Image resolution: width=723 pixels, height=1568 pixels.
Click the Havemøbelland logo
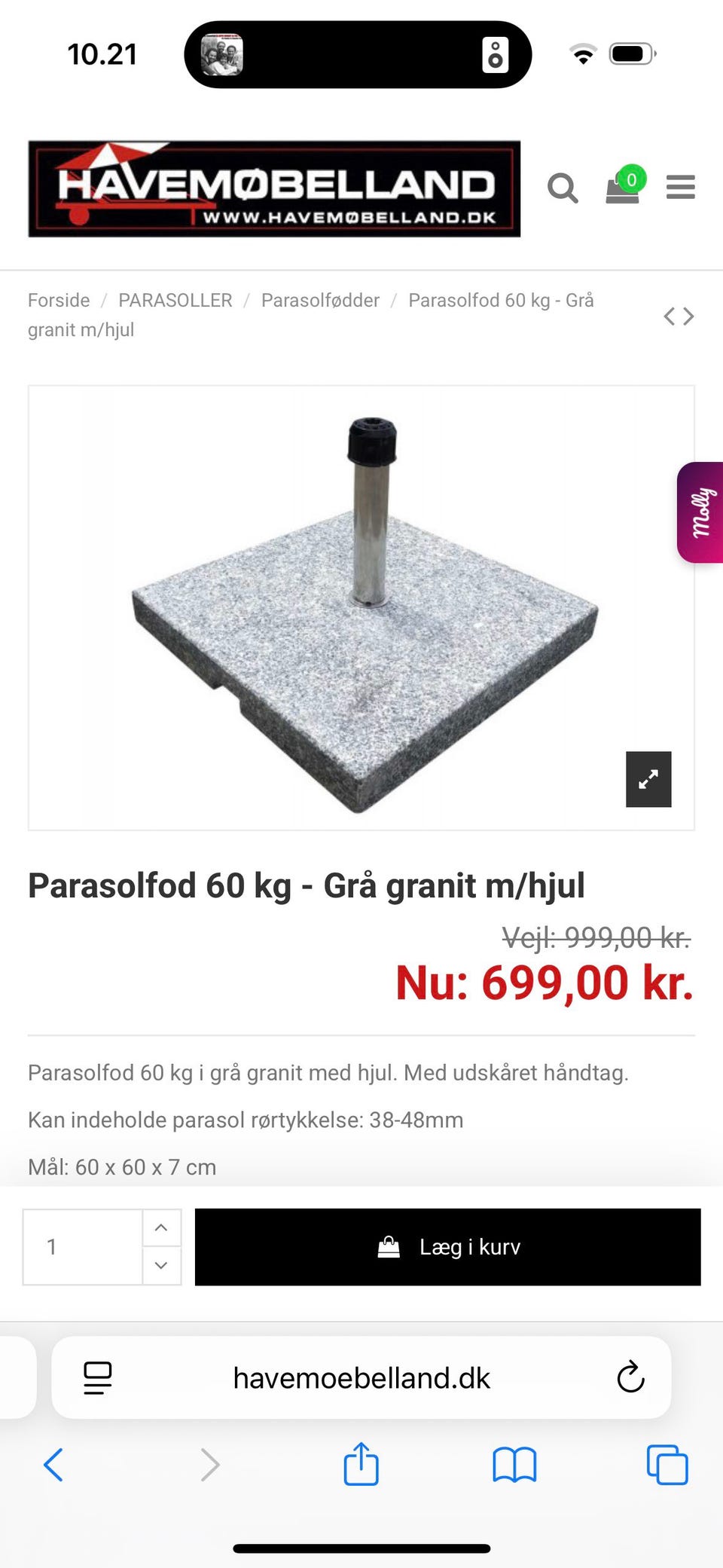pyautogui.click(x=273, y=188)
